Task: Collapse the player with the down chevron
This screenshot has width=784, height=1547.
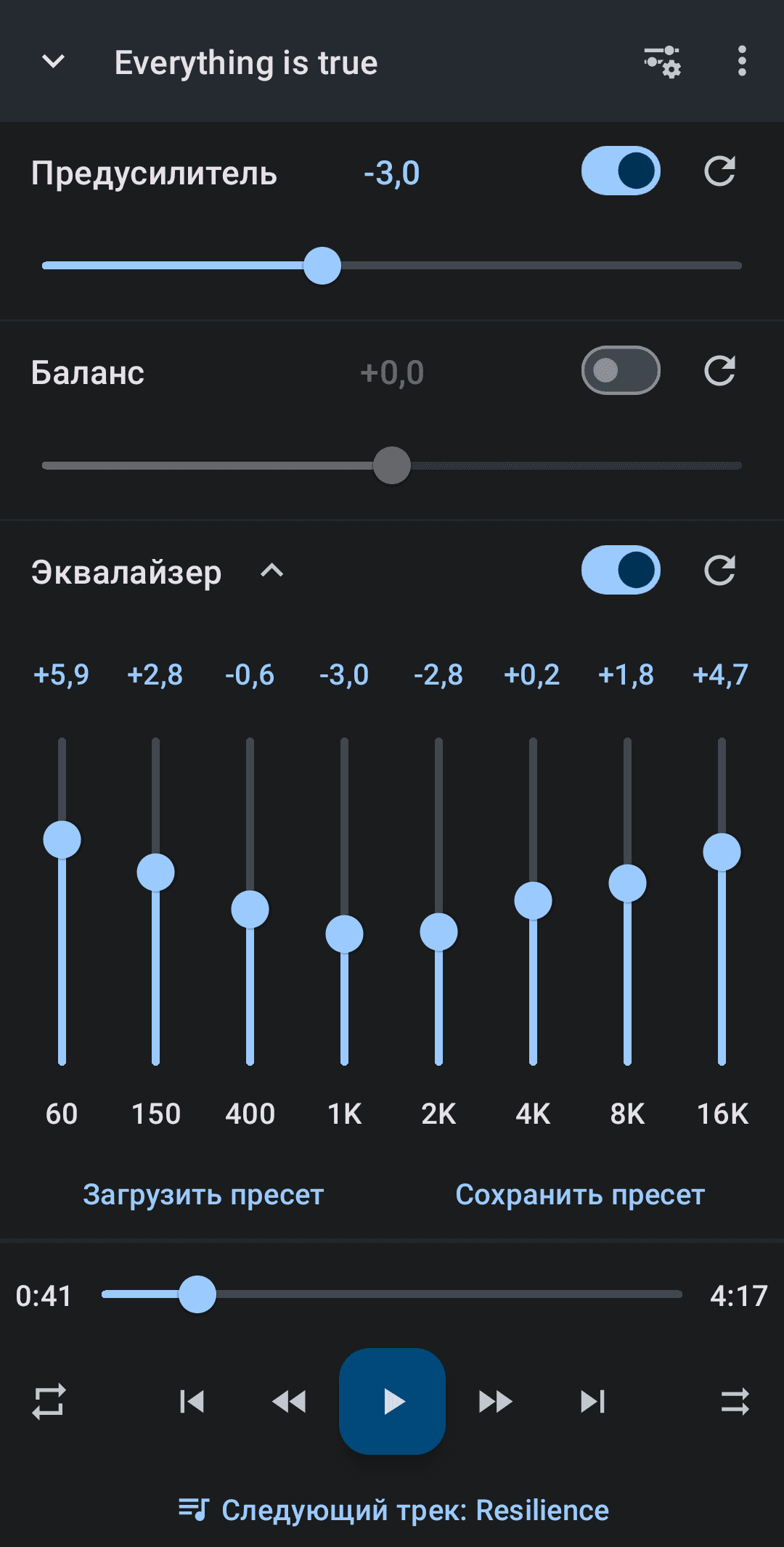Action: pyautogui.click(x=53, y=62)
